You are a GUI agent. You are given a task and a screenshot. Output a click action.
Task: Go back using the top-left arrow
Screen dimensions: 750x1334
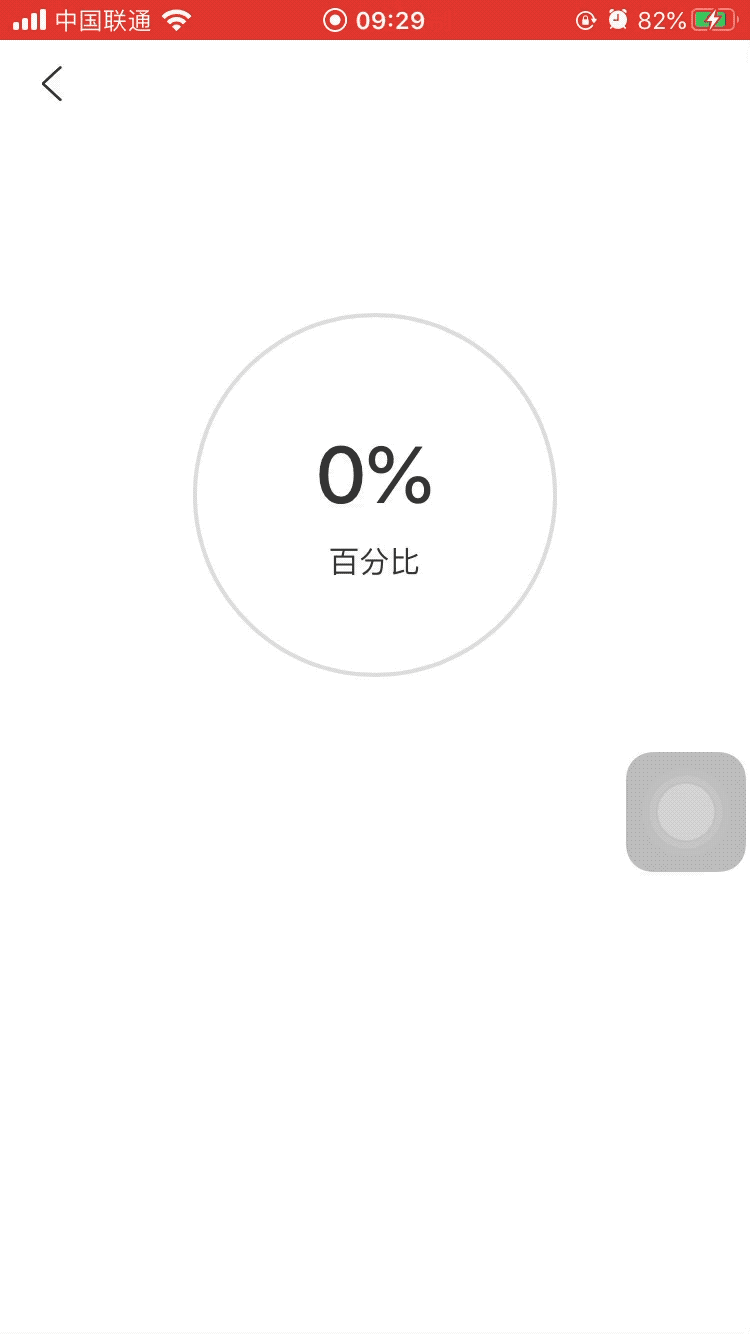pyautogui.click(x=52, y=84)
